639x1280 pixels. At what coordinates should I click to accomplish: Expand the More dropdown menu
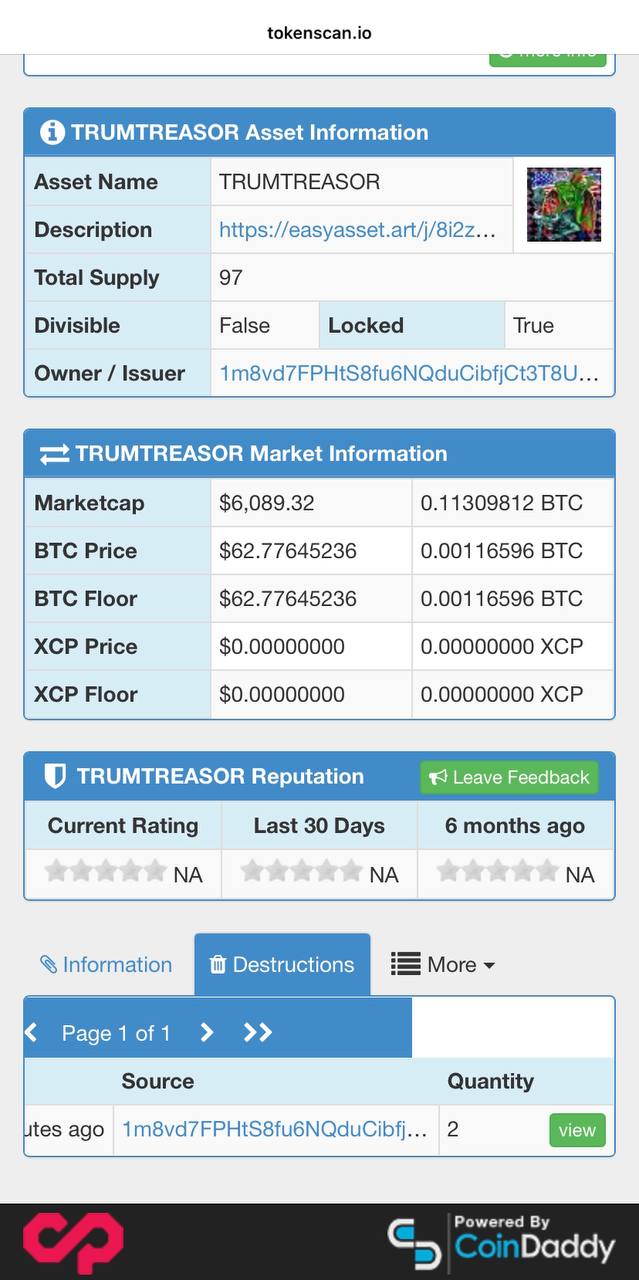443,965
